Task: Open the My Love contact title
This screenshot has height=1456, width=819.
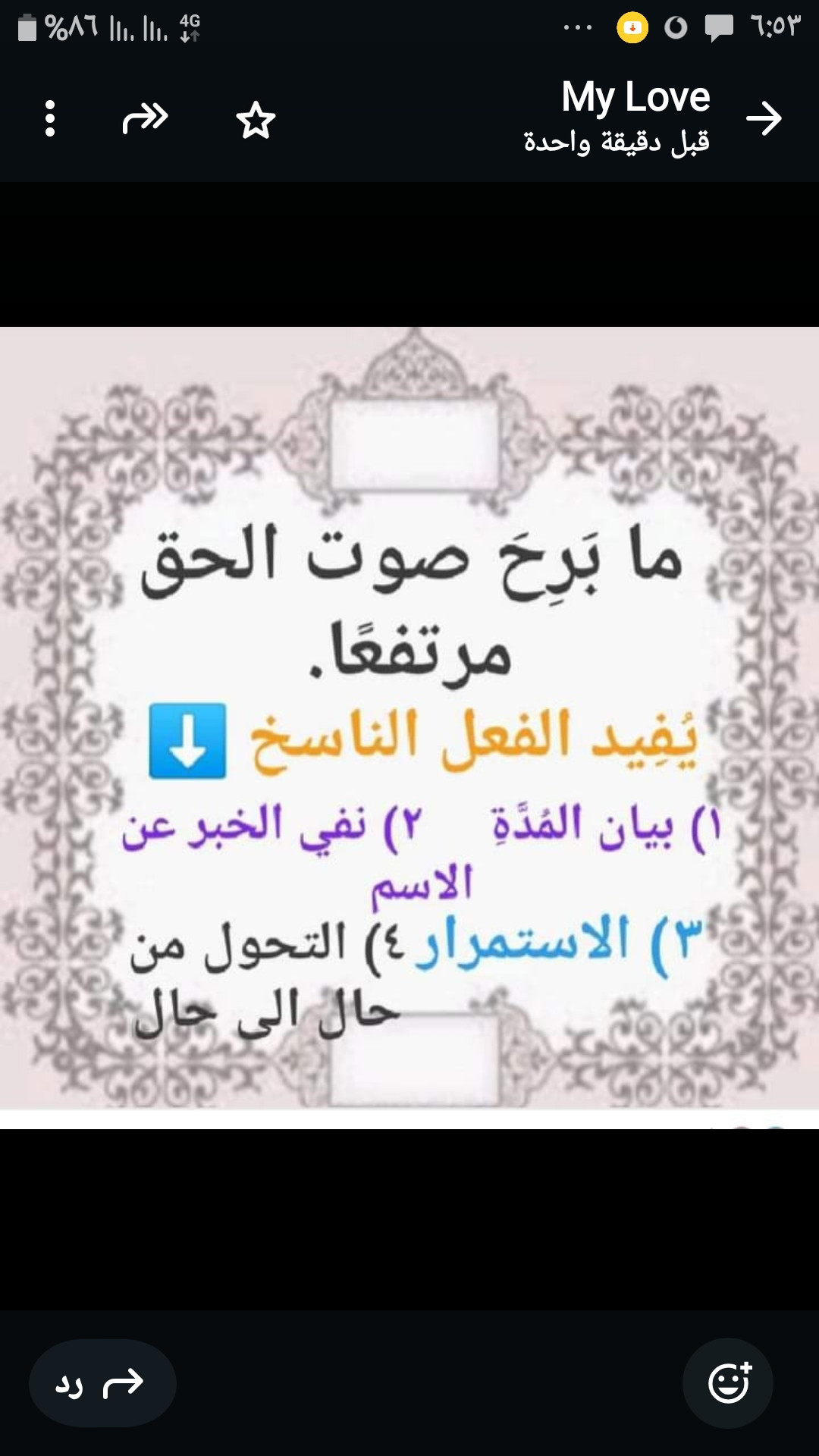Action: click(635, 99)
